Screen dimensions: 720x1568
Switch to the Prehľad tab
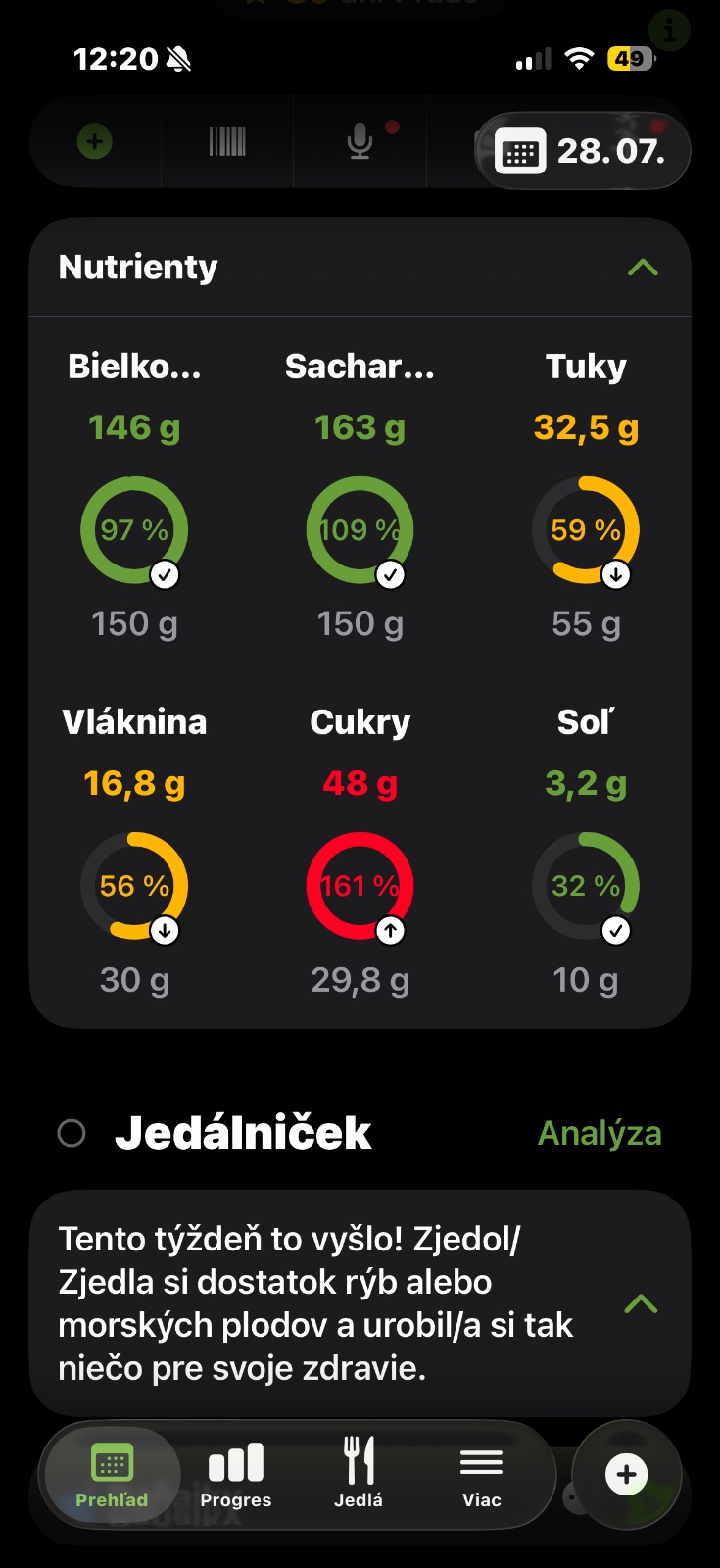point(112,1475)
